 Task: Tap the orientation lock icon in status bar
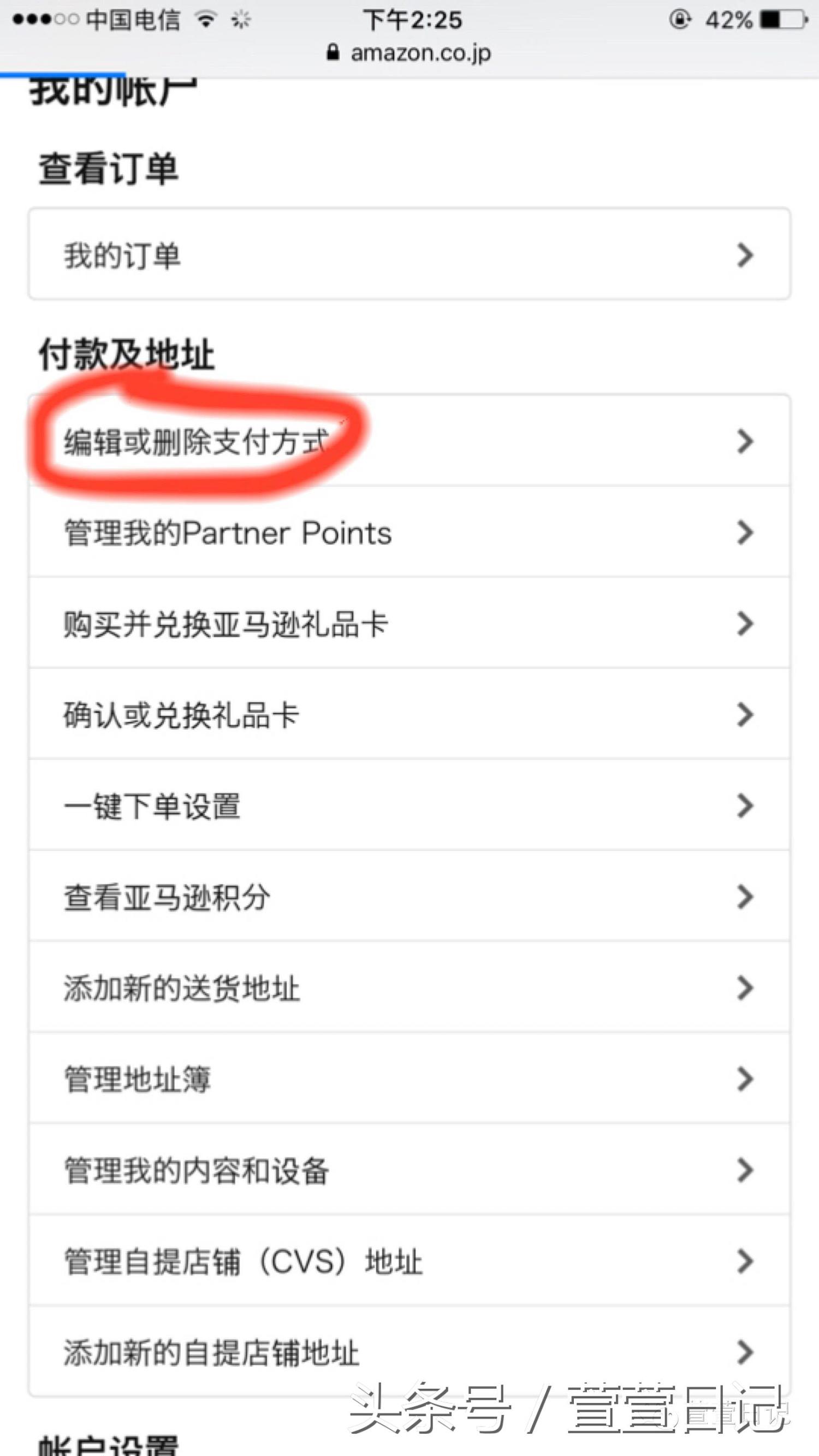682,20
